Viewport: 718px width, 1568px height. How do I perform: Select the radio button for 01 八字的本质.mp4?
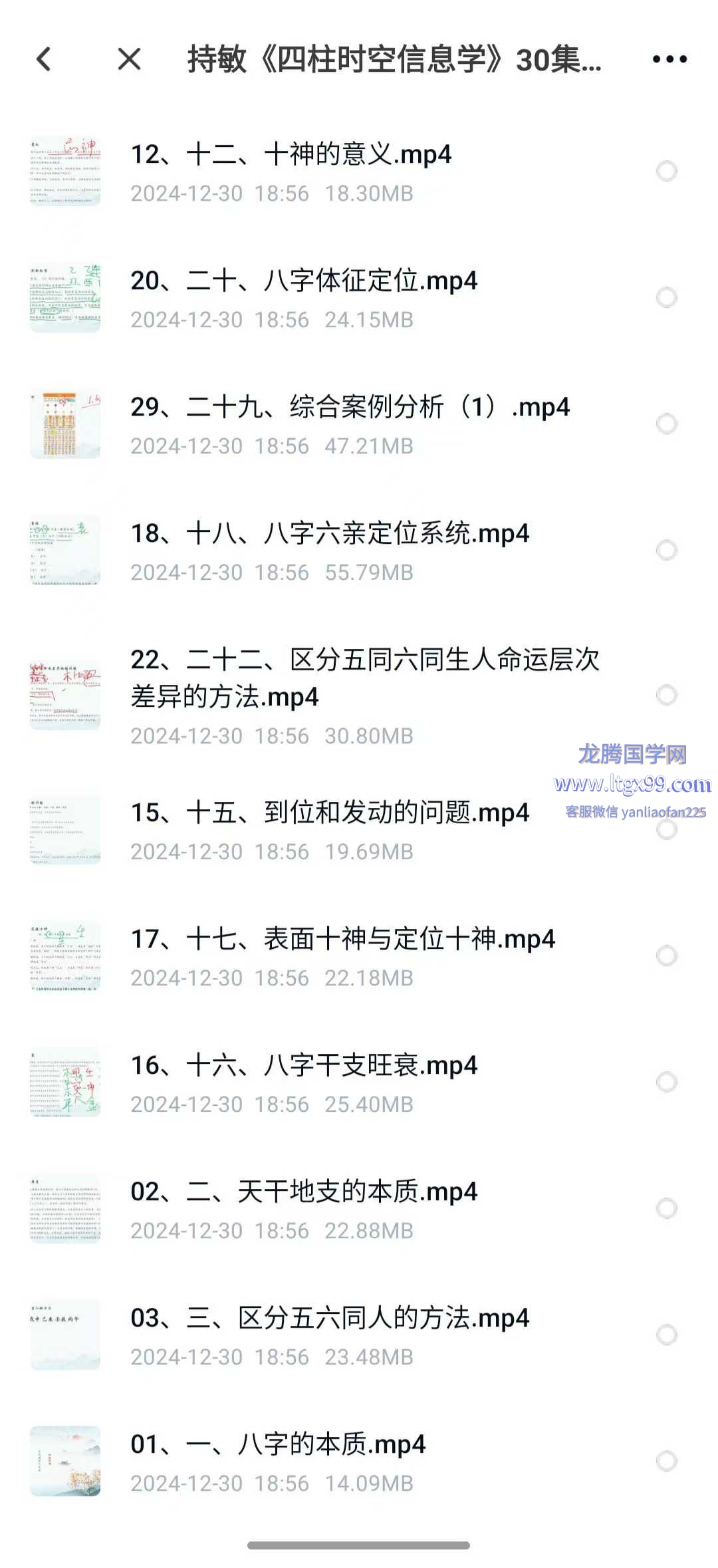pyautogui.click(x=666, y=1461)
